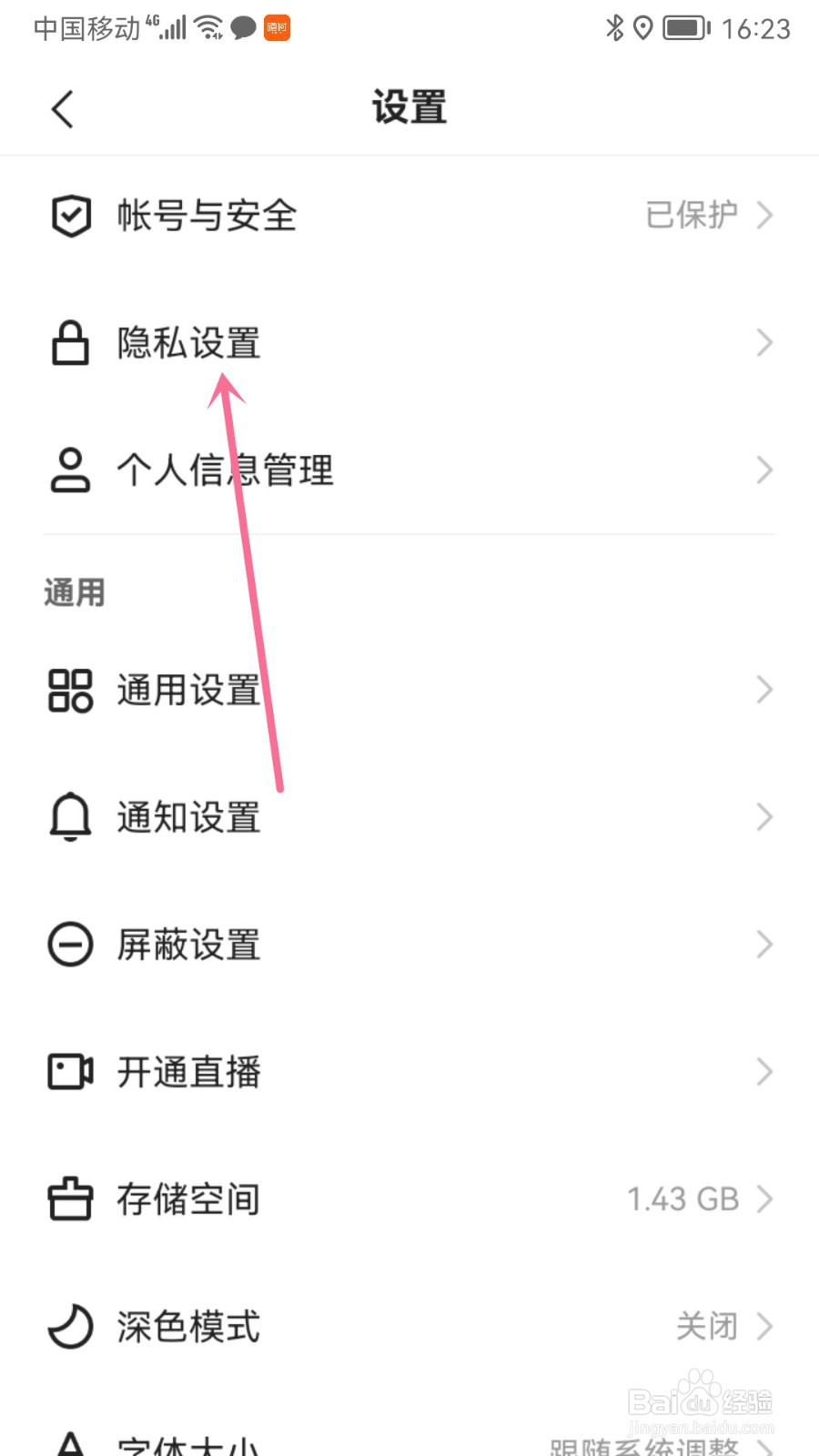
Task: Expand the 个人信息管理 chevron
Action: click(x=763, y=470)
